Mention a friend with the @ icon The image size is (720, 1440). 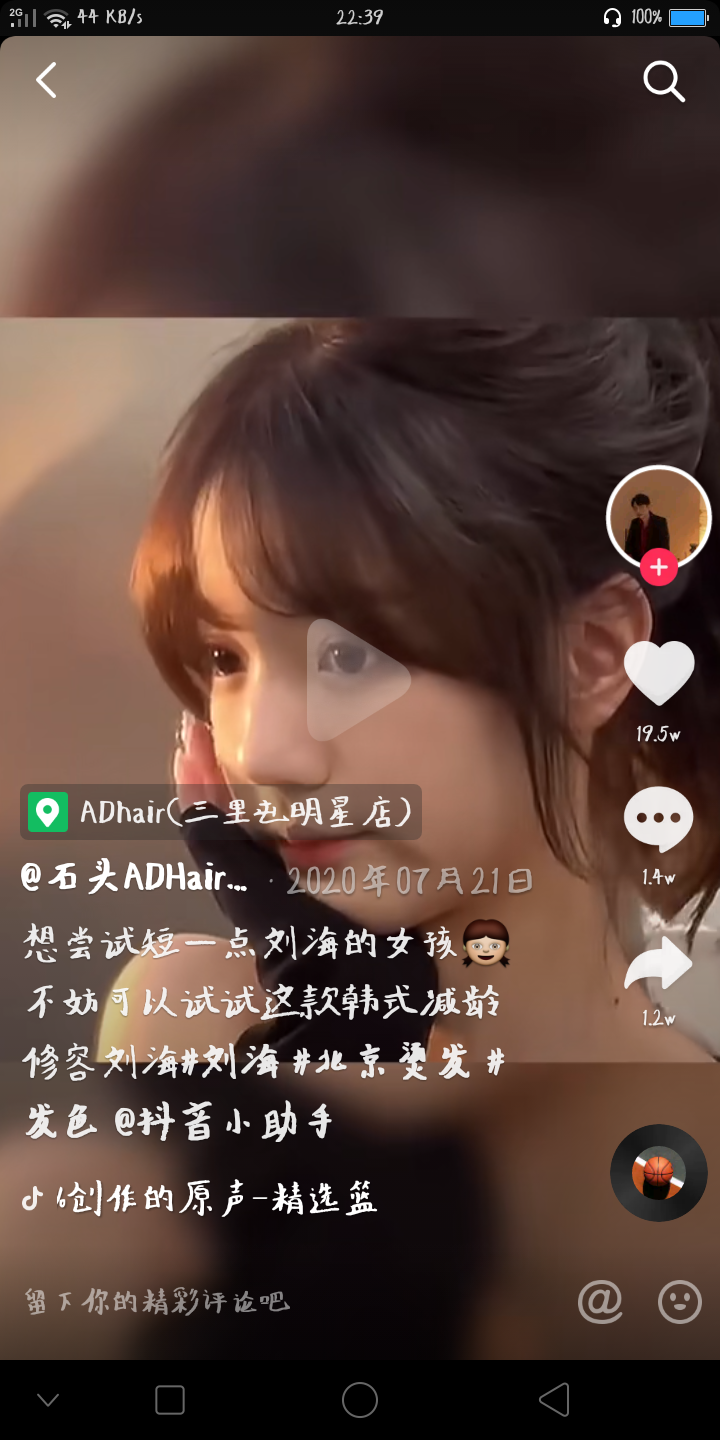tap(600, 1301)
